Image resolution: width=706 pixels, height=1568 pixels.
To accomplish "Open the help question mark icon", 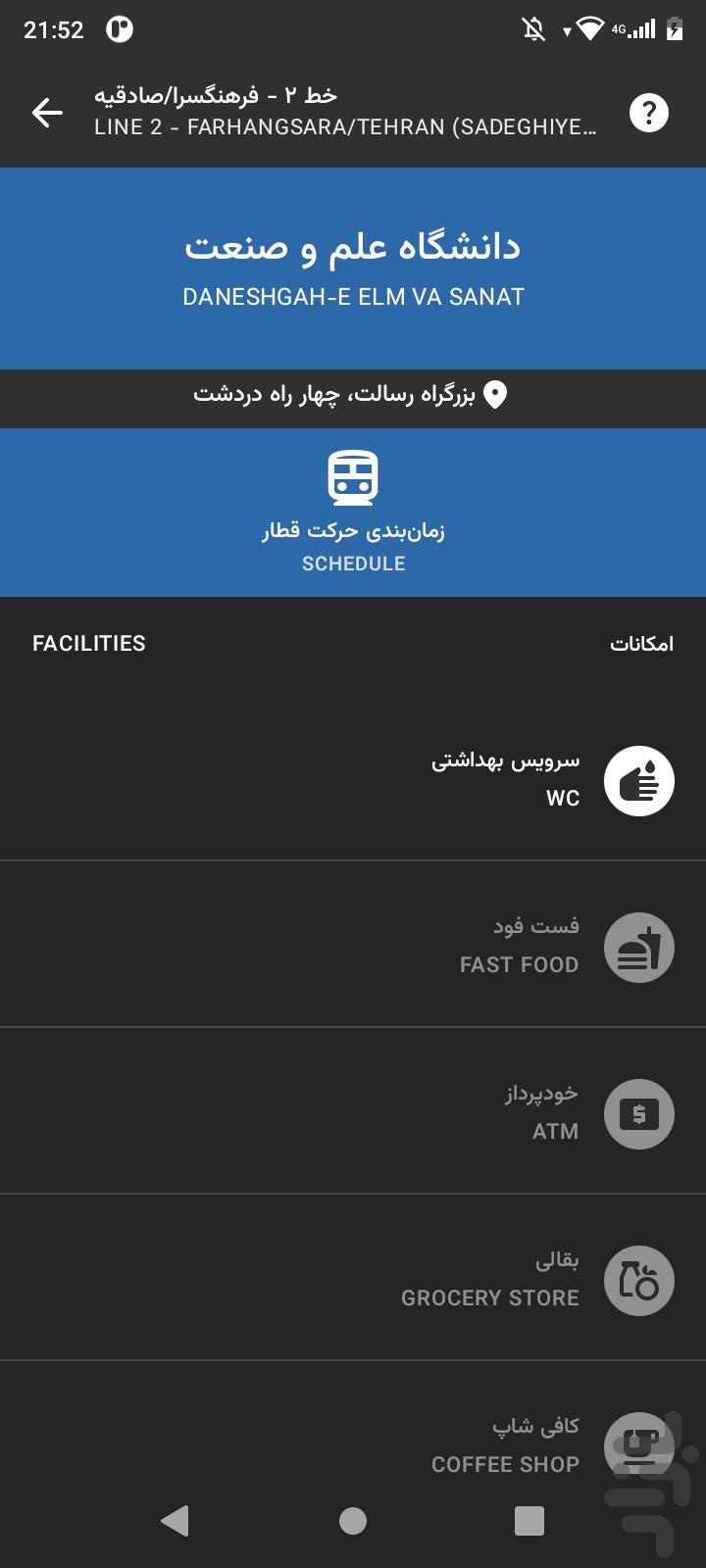I will tap(648, 113).
